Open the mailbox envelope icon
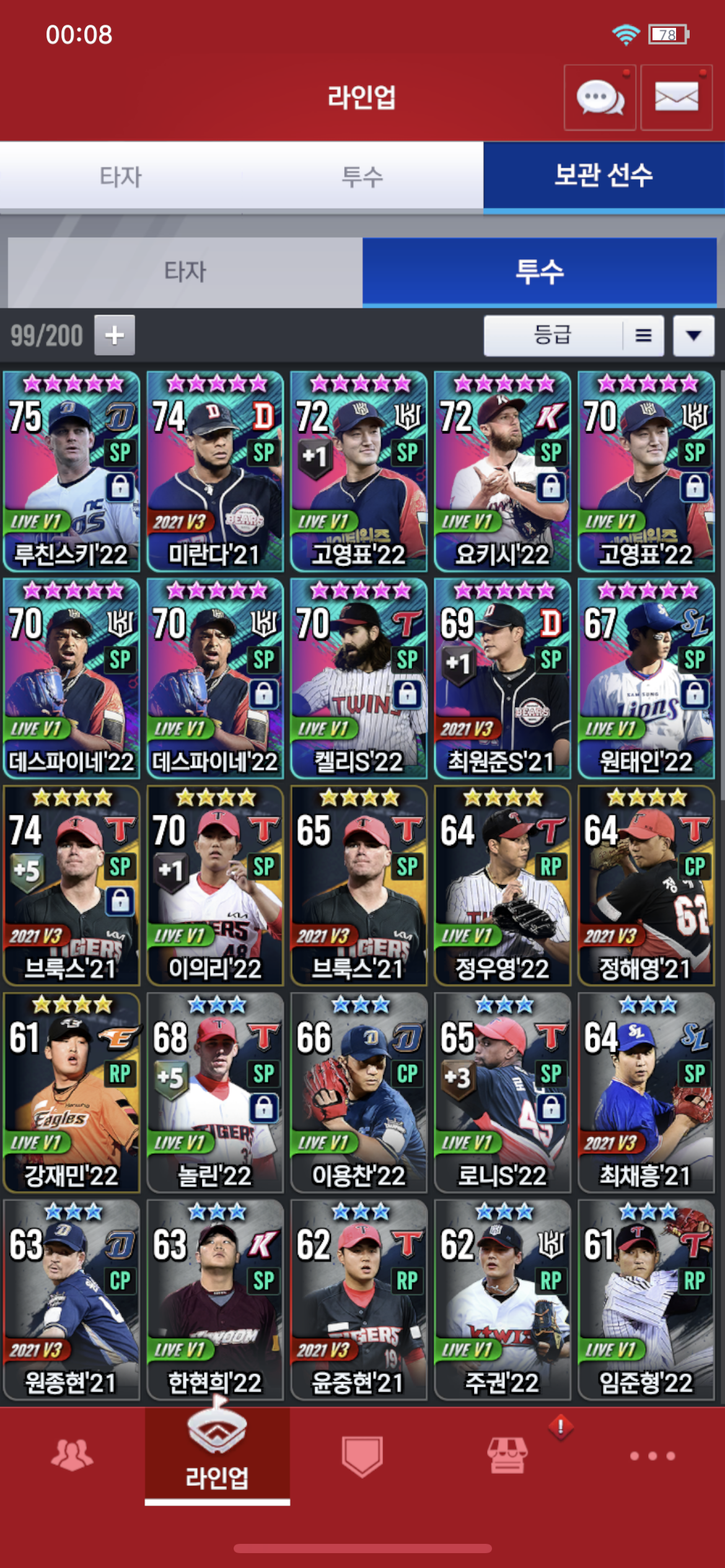This screenshot has height=1568, width=725. 676,98
